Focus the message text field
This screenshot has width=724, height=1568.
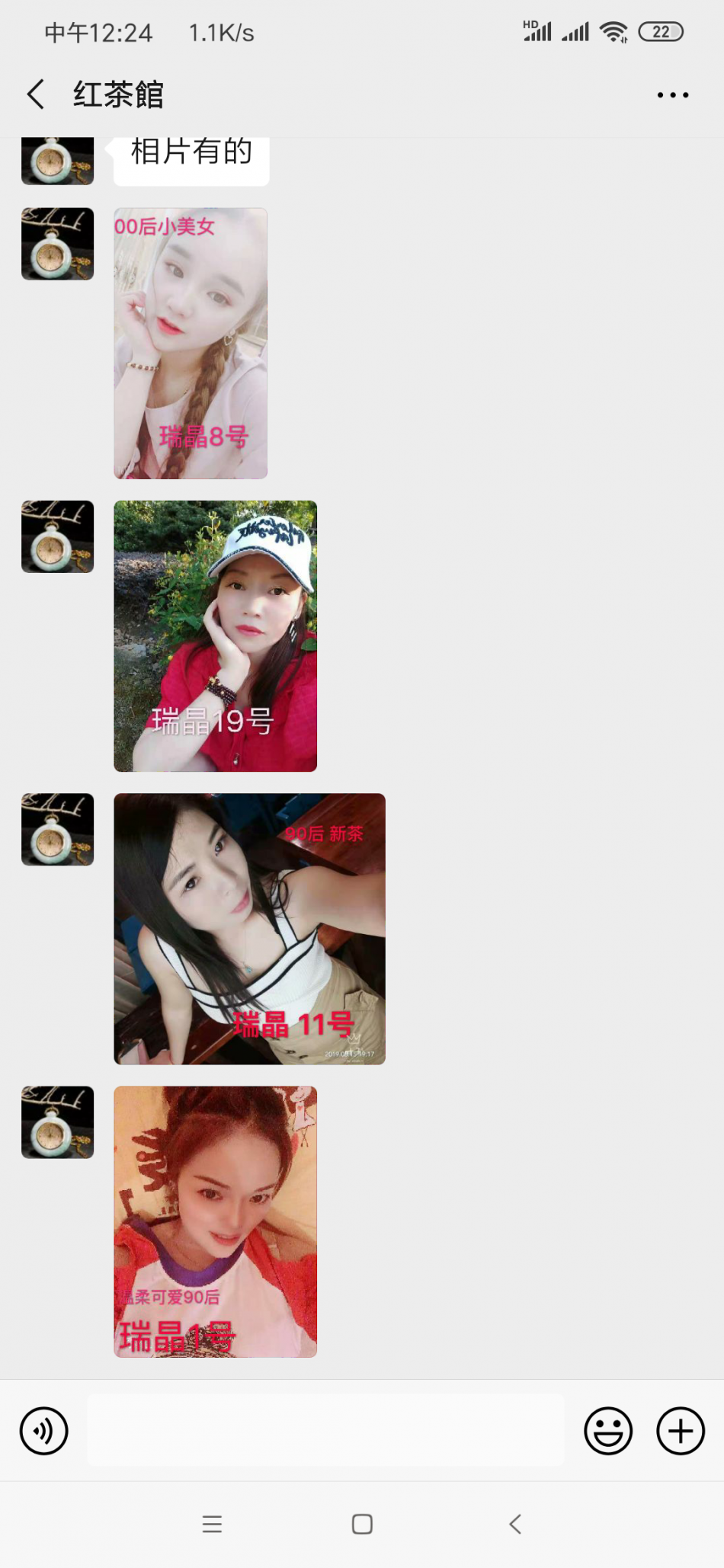[x=325, y=1430]
